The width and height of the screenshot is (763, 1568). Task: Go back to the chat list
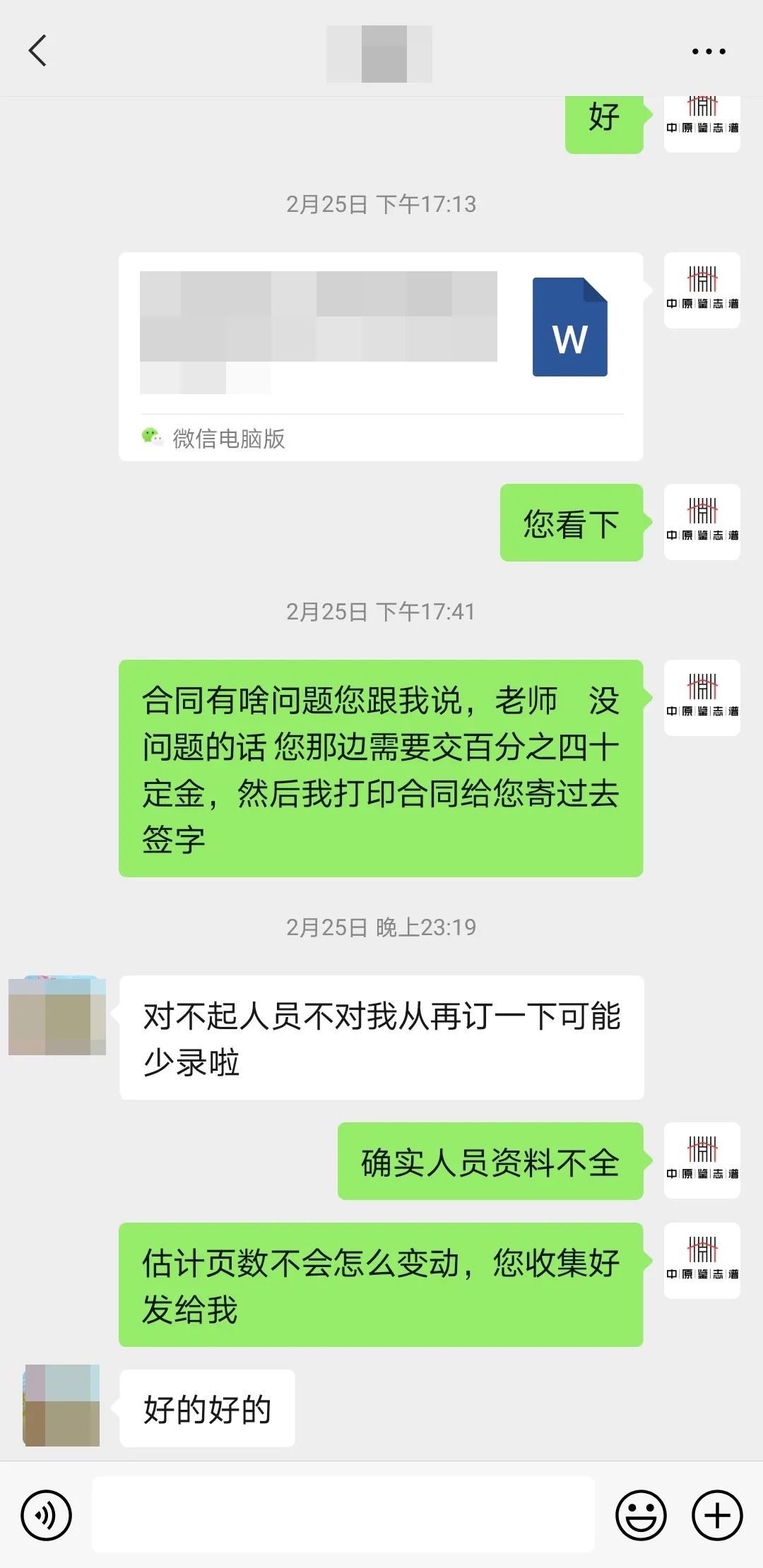[x=38, y=51]
